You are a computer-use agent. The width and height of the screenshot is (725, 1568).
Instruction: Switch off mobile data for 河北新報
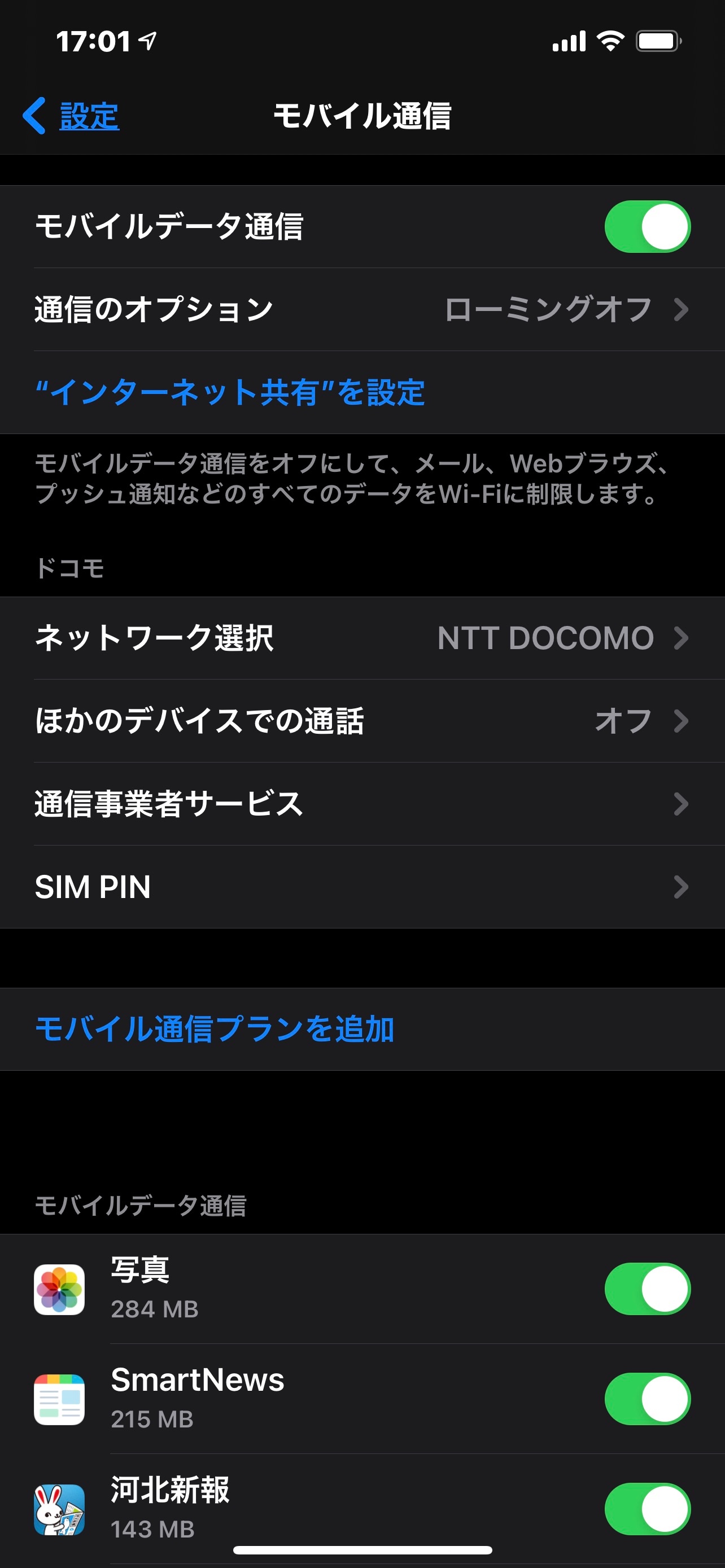pyautogui.click(x=647, y=1509)
